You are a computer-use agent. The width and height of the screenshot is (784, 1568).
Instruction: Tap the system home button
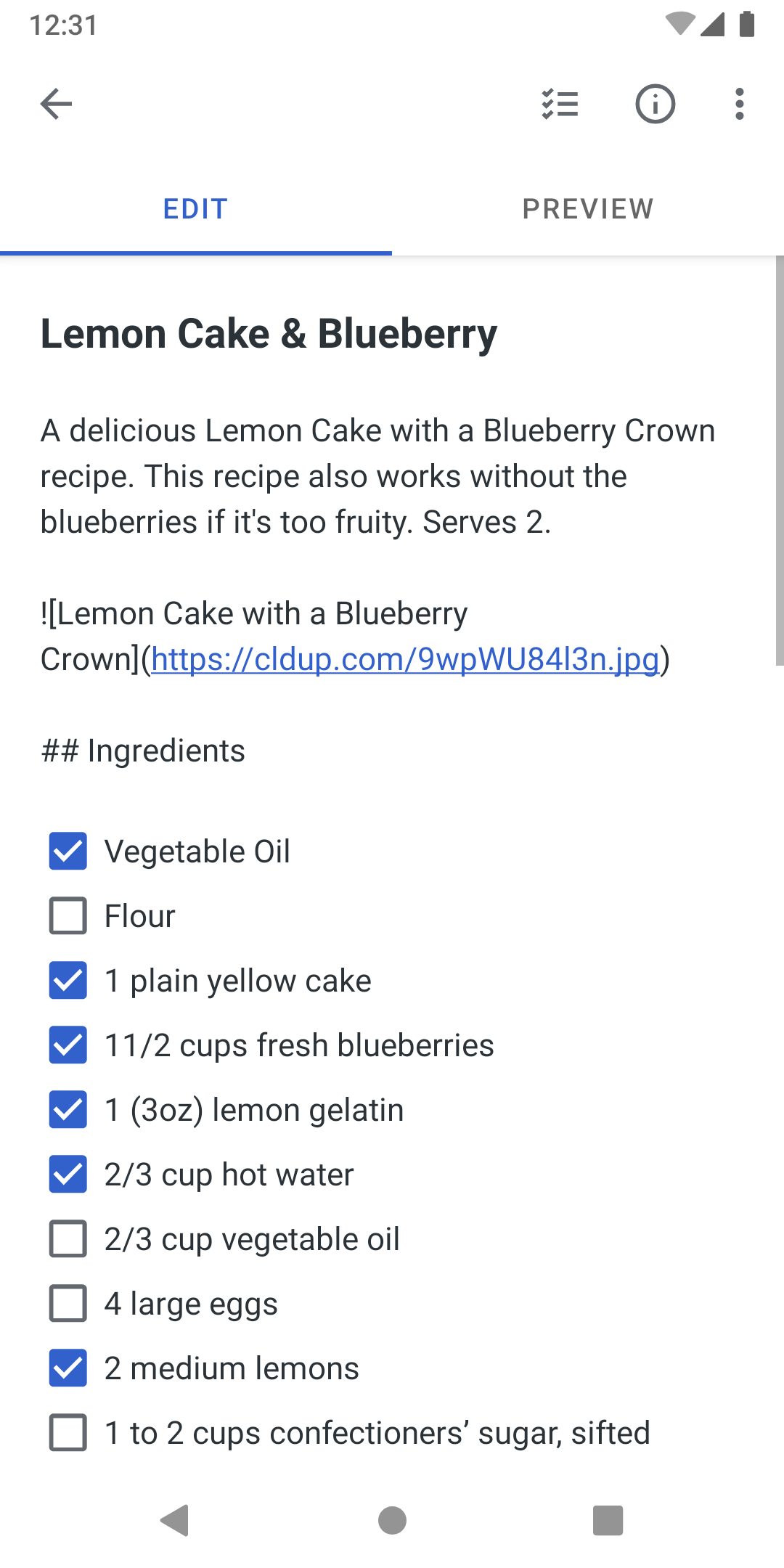tap(392, 1520)
